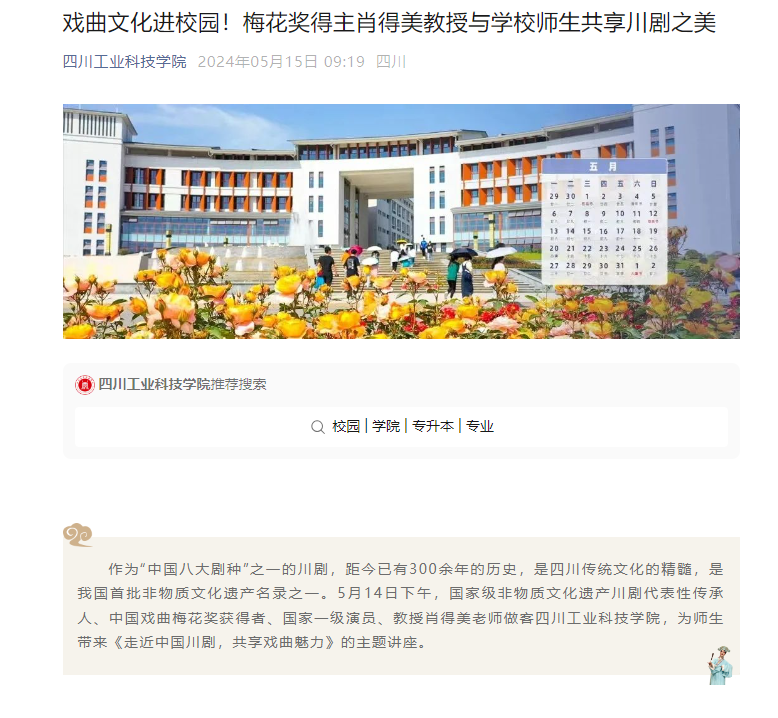Search the keyword 专升本
Image resolution: width=778 pixels, height=718 pixels.
(433, 426)
